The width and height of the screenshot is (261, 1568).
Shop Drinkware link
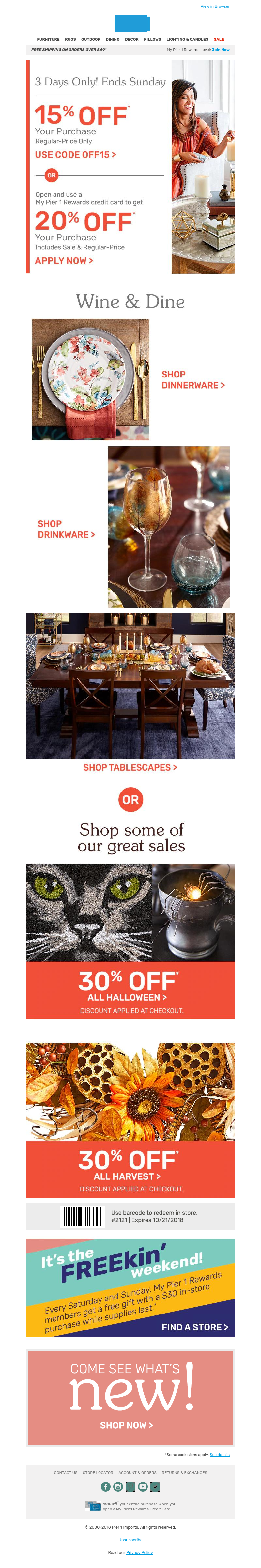pyautogui.click(x=66, y=529)
